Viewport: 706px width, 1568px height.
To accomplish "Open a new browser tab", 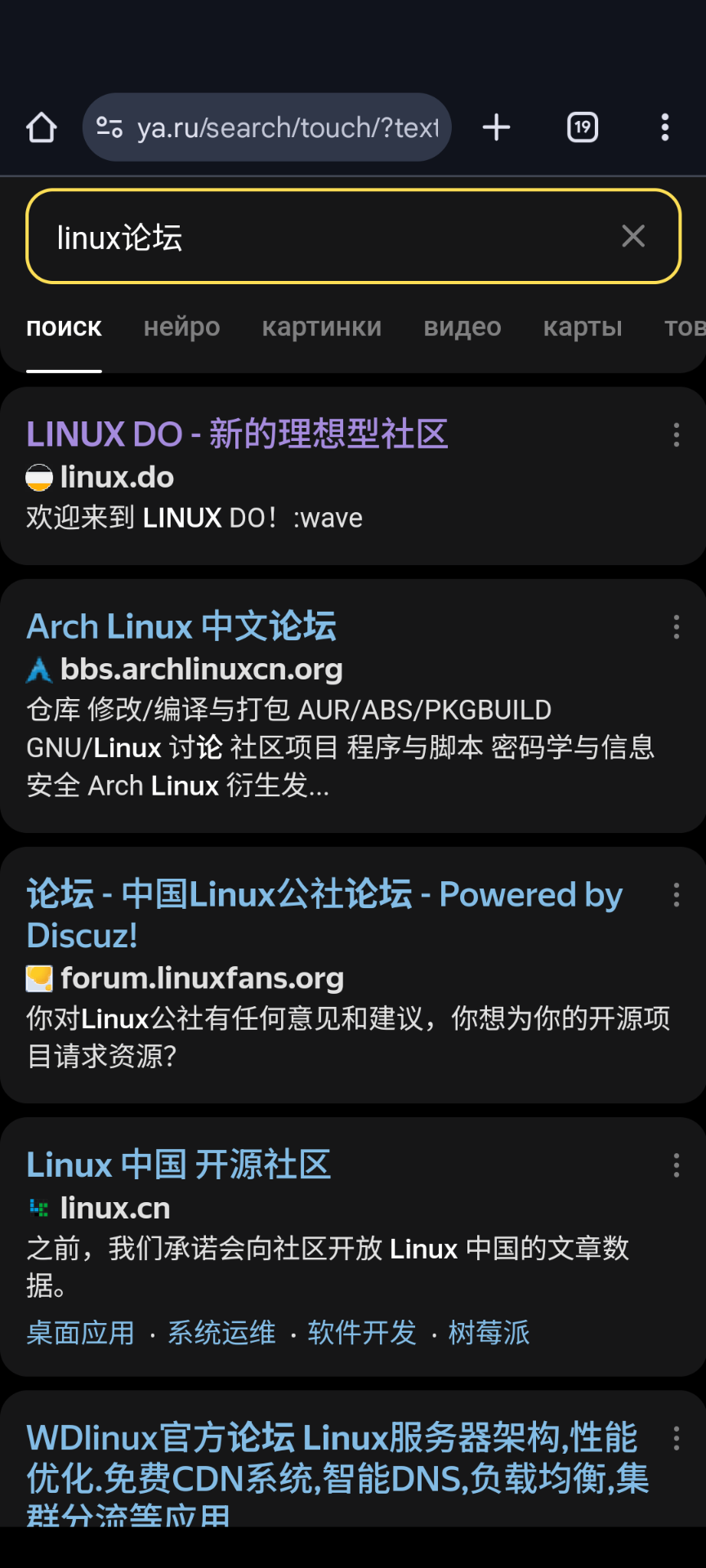I will pos(497,127).
